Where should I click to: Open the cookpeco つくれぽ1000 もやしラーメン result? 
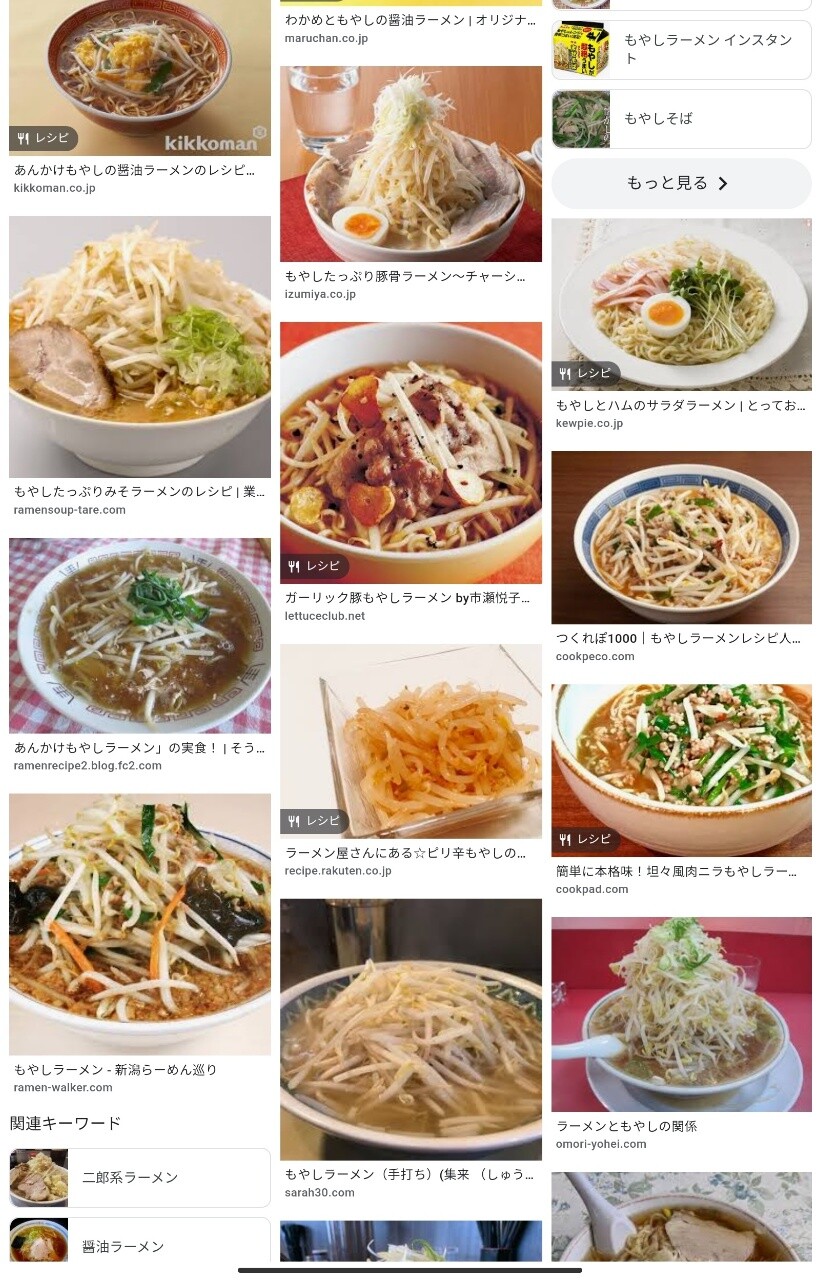[681, 538]
